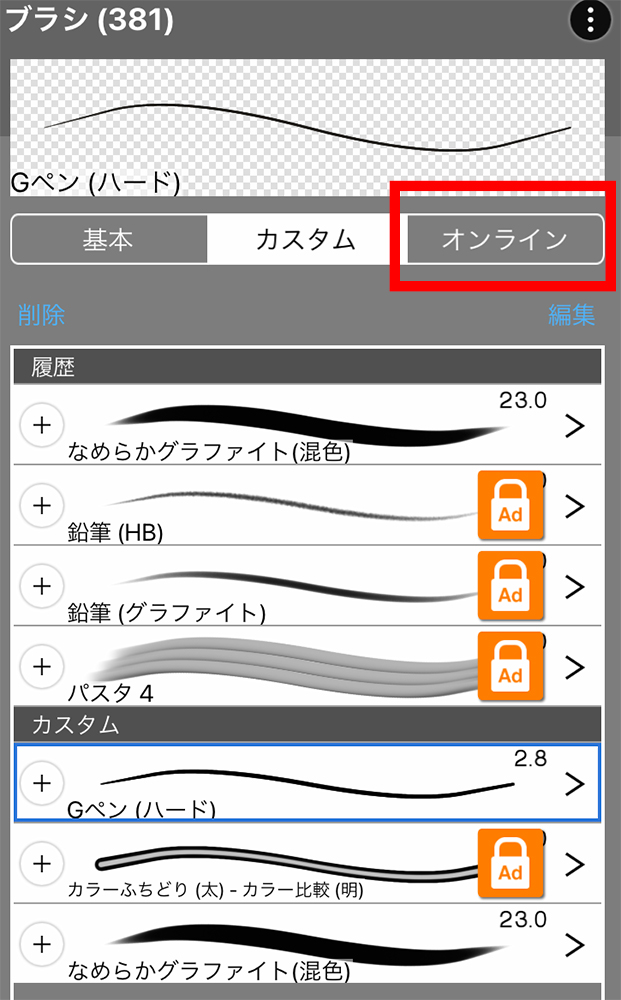Tap 編集 to edit the brush list
The height and width of the screenshot is (1000, 621).
pos(571,315)
